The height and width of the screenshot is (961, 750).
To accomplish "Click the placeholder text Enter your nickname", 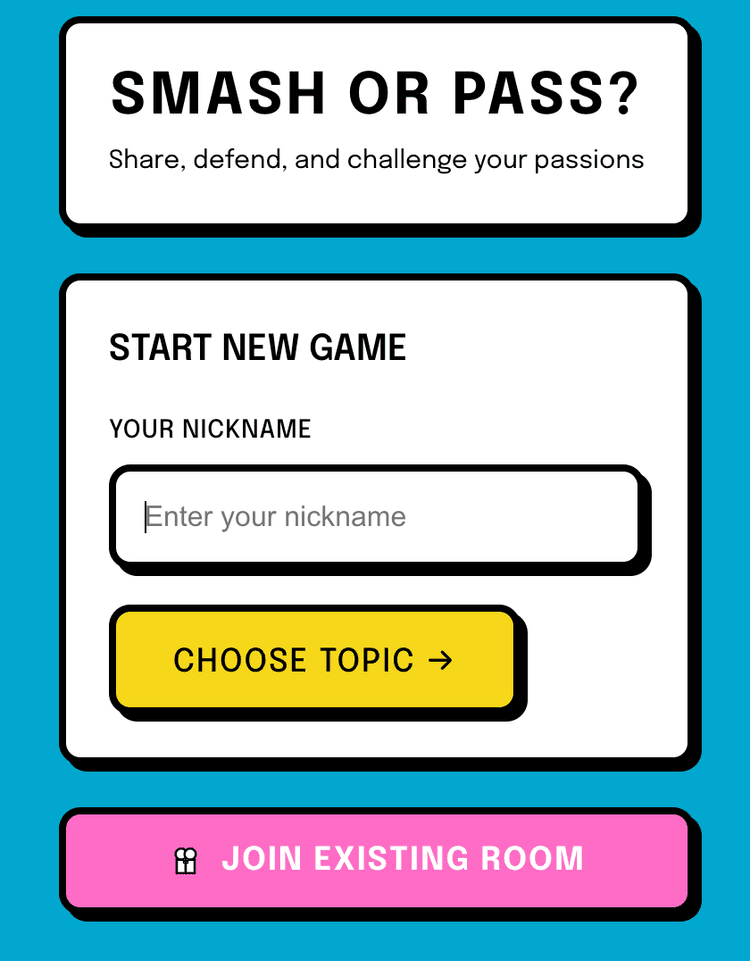I will [275, 516].
